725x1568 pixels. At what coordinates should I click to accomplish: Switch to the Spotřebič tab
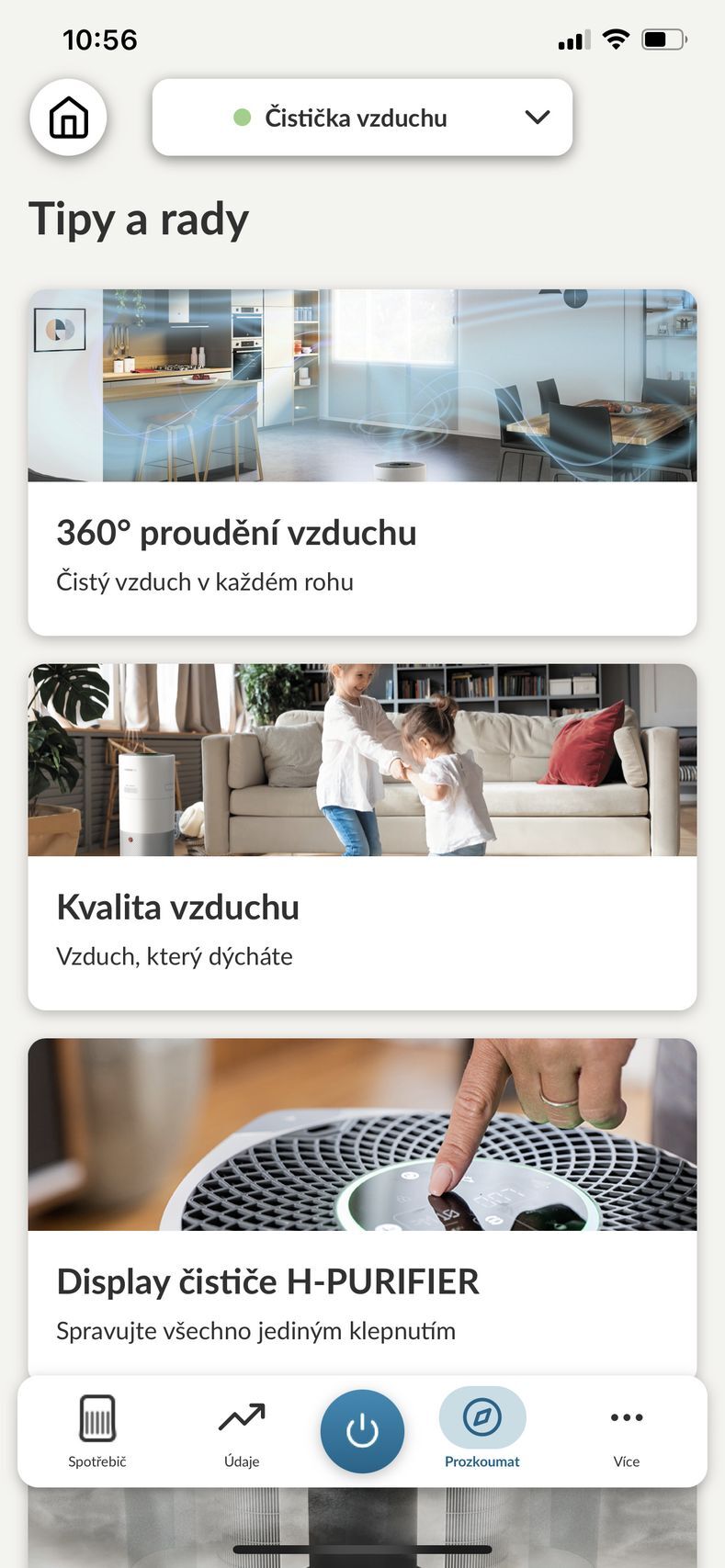point(97,1431)
